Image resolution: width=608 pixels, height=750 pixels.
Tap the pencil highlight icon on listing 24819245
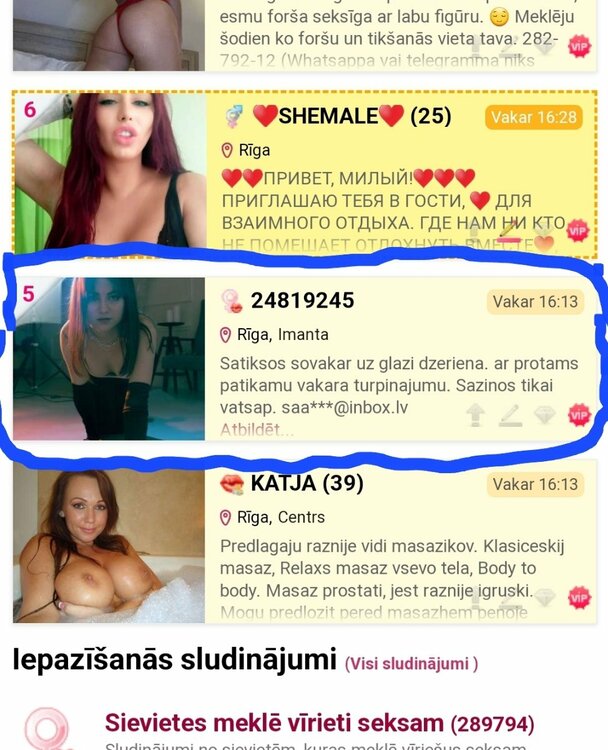coord(511,415)
